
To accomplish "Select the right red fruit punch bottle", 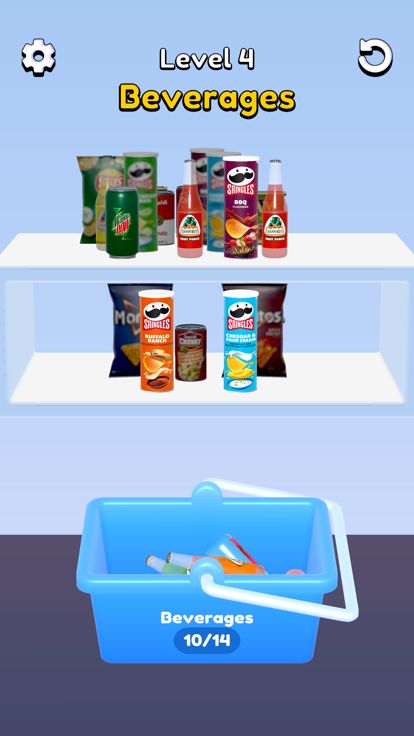I will tap(275, 208).
